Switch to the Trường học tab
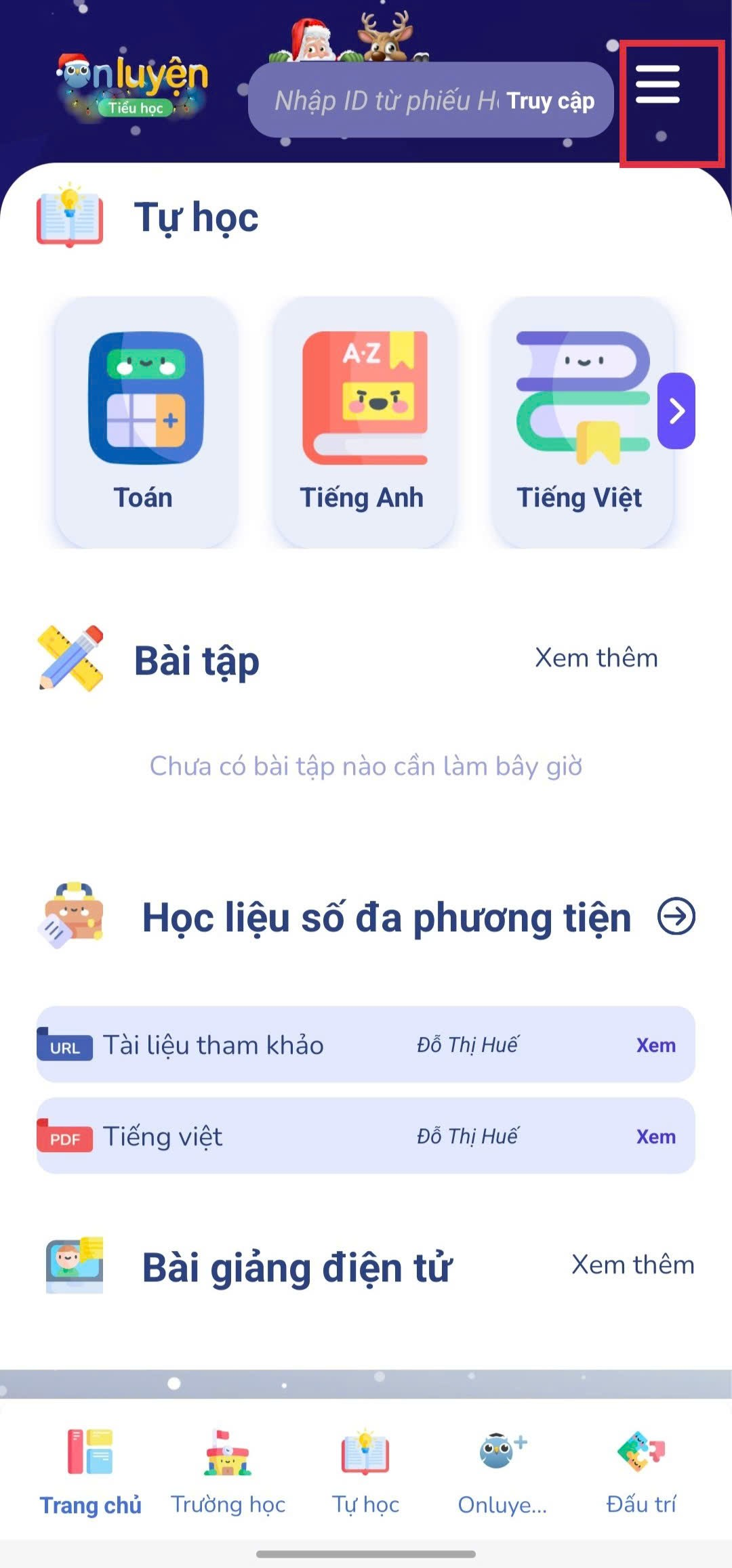The image size is (732, 1568). [x=228, y=1470]
